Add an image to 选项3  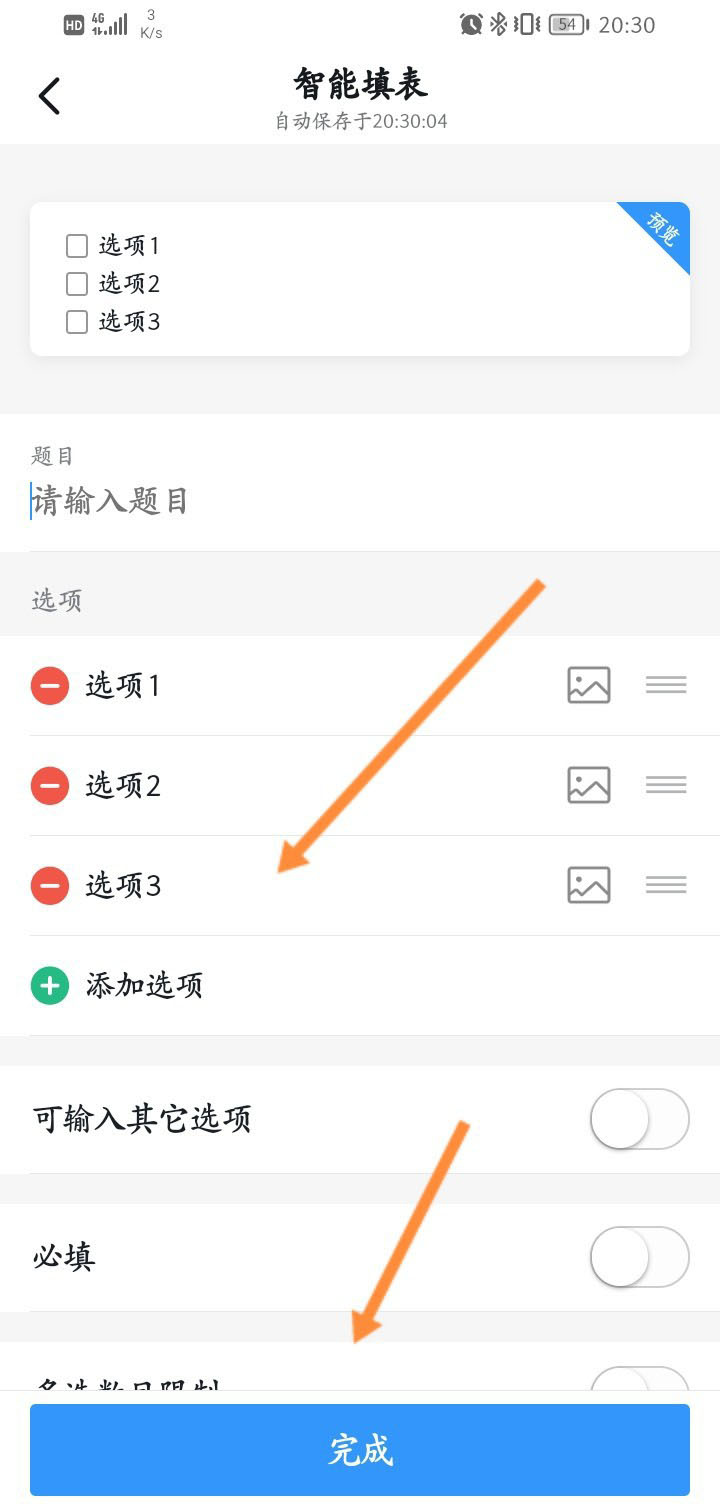click(589, 885)
